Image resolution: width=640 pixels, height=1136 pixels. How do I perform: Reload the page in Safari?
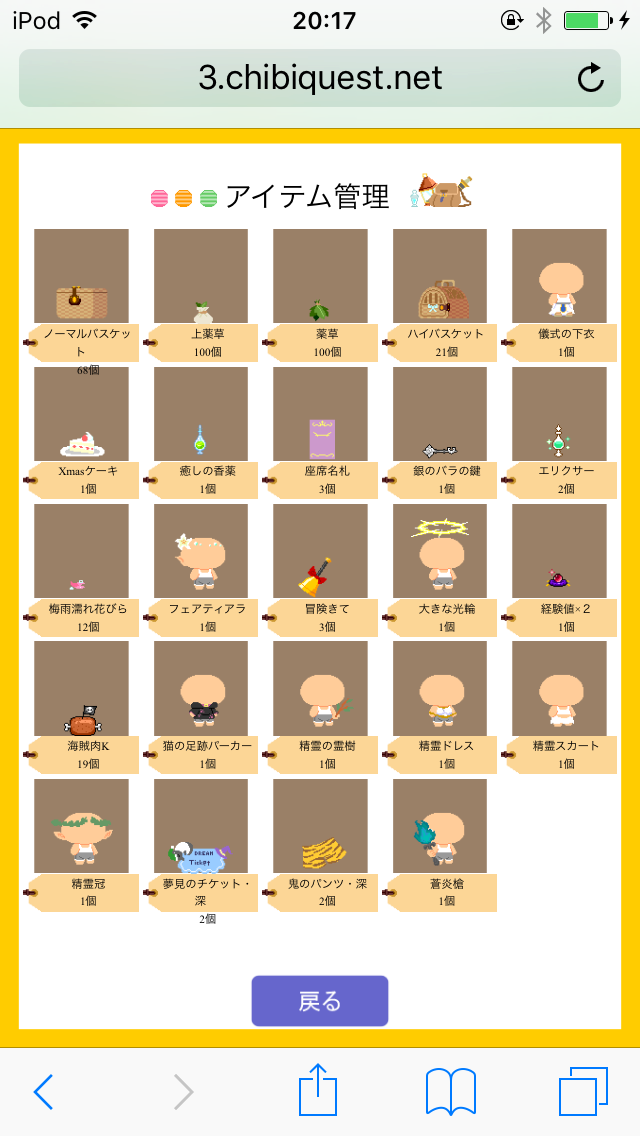pyautogui.click(x=591, y=78)
